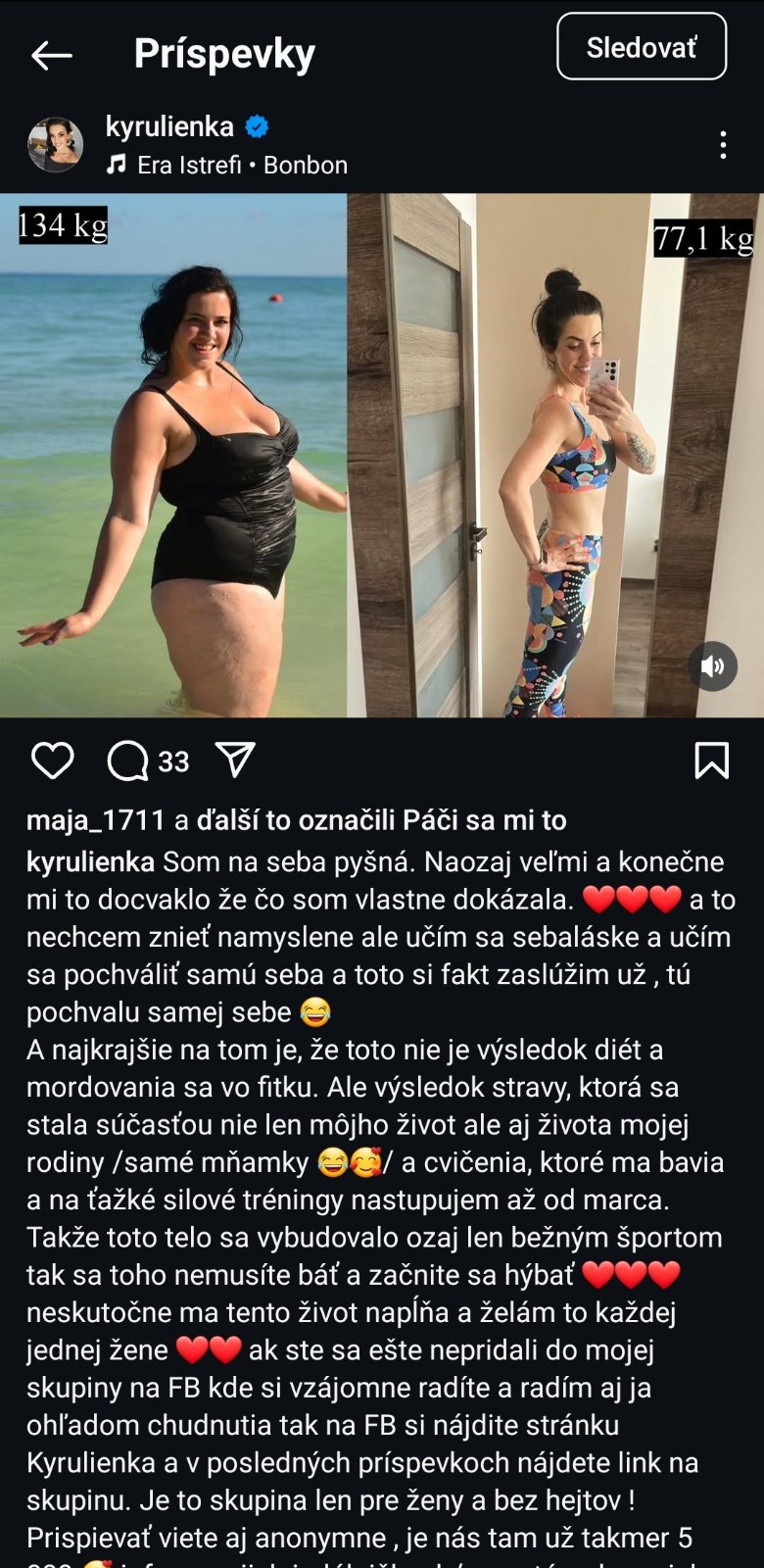Go back using the arrow icon
Image resolution: width=764 pixels, height=1568 pixels.
52,55
